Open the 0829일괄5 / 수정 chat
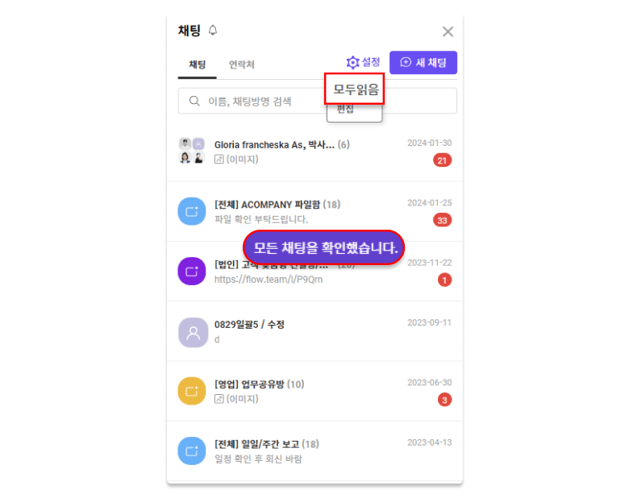 (300, 331)
